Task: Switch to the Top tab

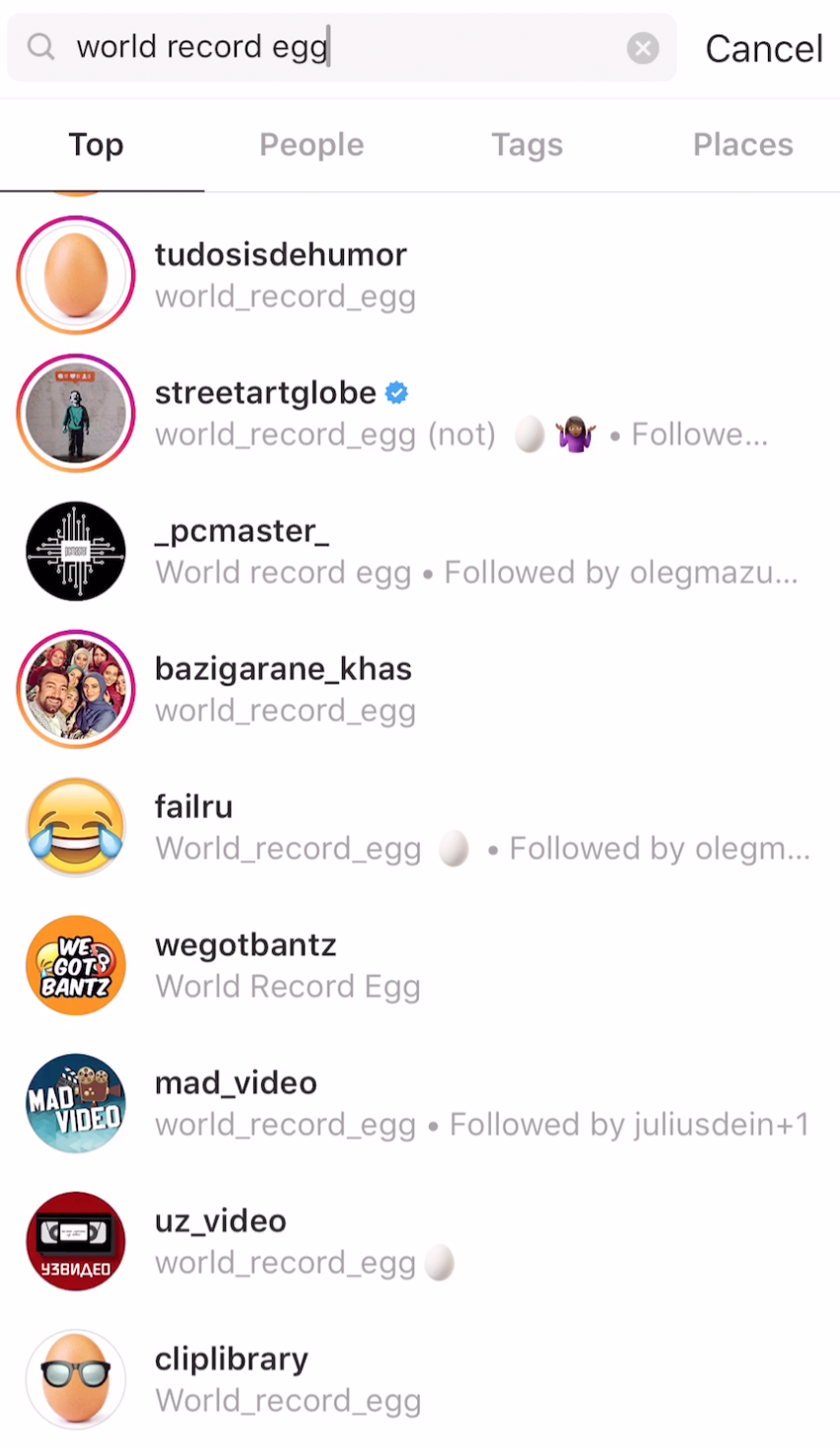Action: [97, 145]
